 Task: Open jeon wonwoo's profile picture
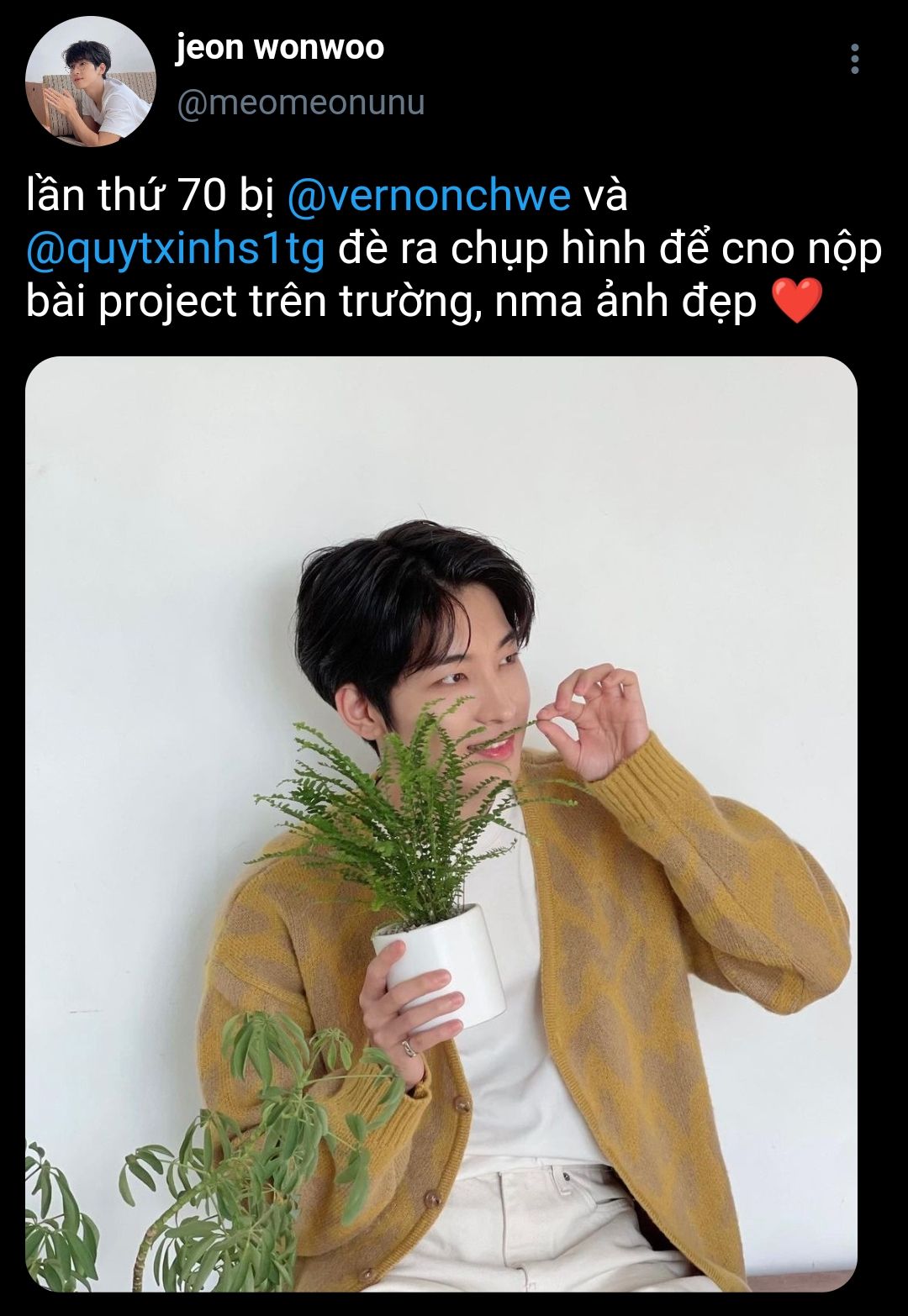[91, 82]
